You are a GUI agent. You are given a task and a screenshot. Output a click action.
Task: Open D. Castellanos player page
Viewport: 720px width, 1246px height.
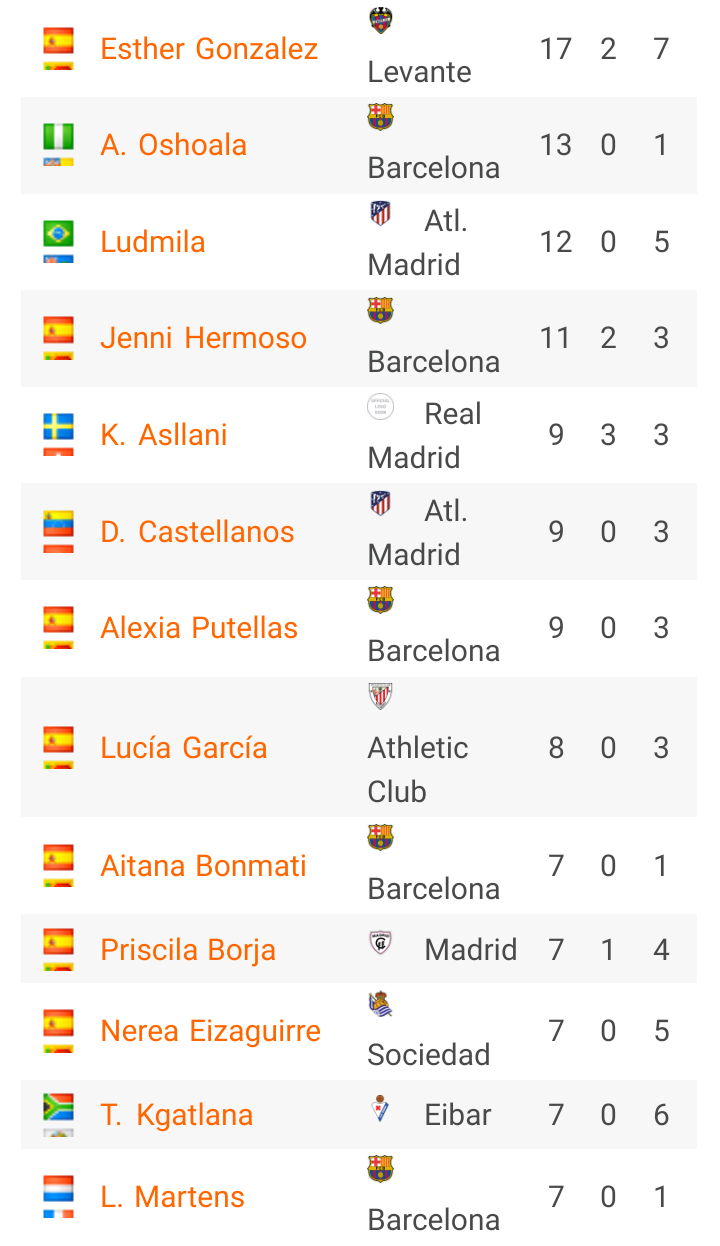pos(197,532)
